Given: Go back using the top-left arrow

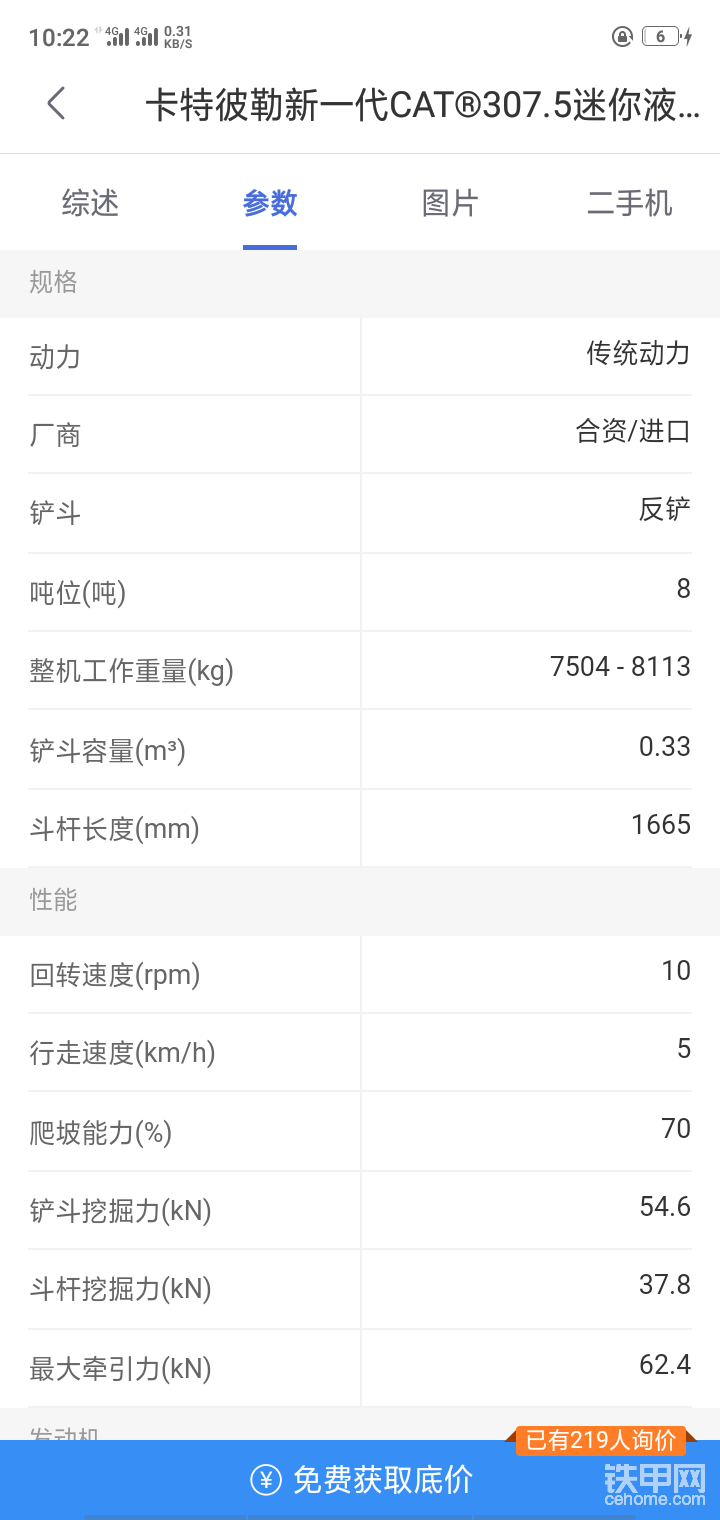Looking at the screenshot, I should (56, 103).
